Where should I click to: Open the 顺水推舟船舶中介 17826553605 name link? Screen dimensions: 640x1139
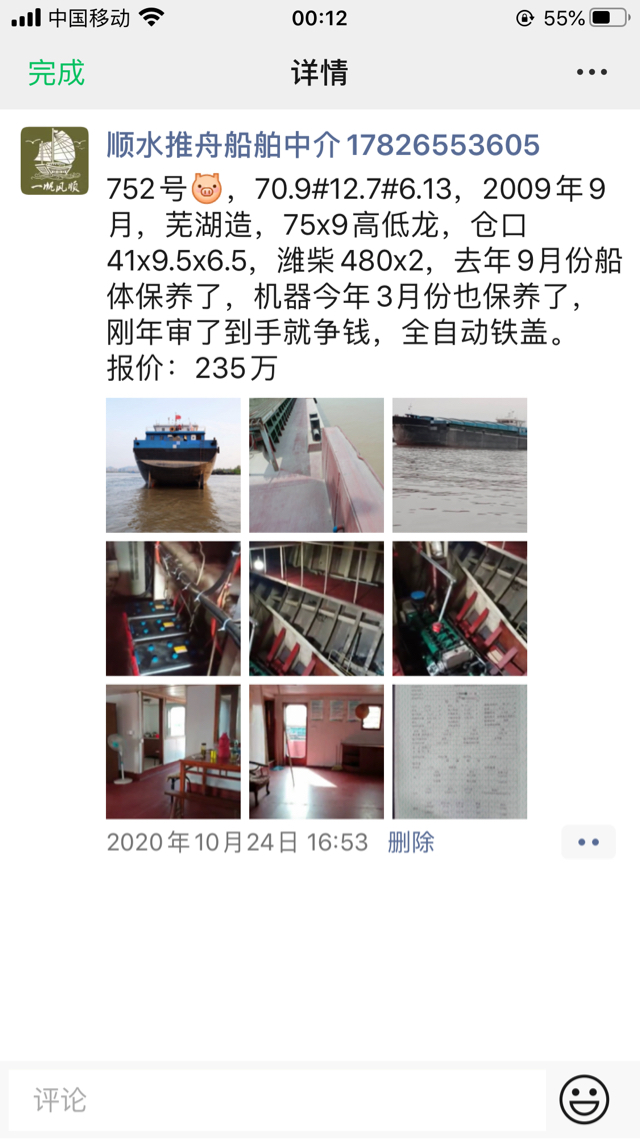coord(323,145)
